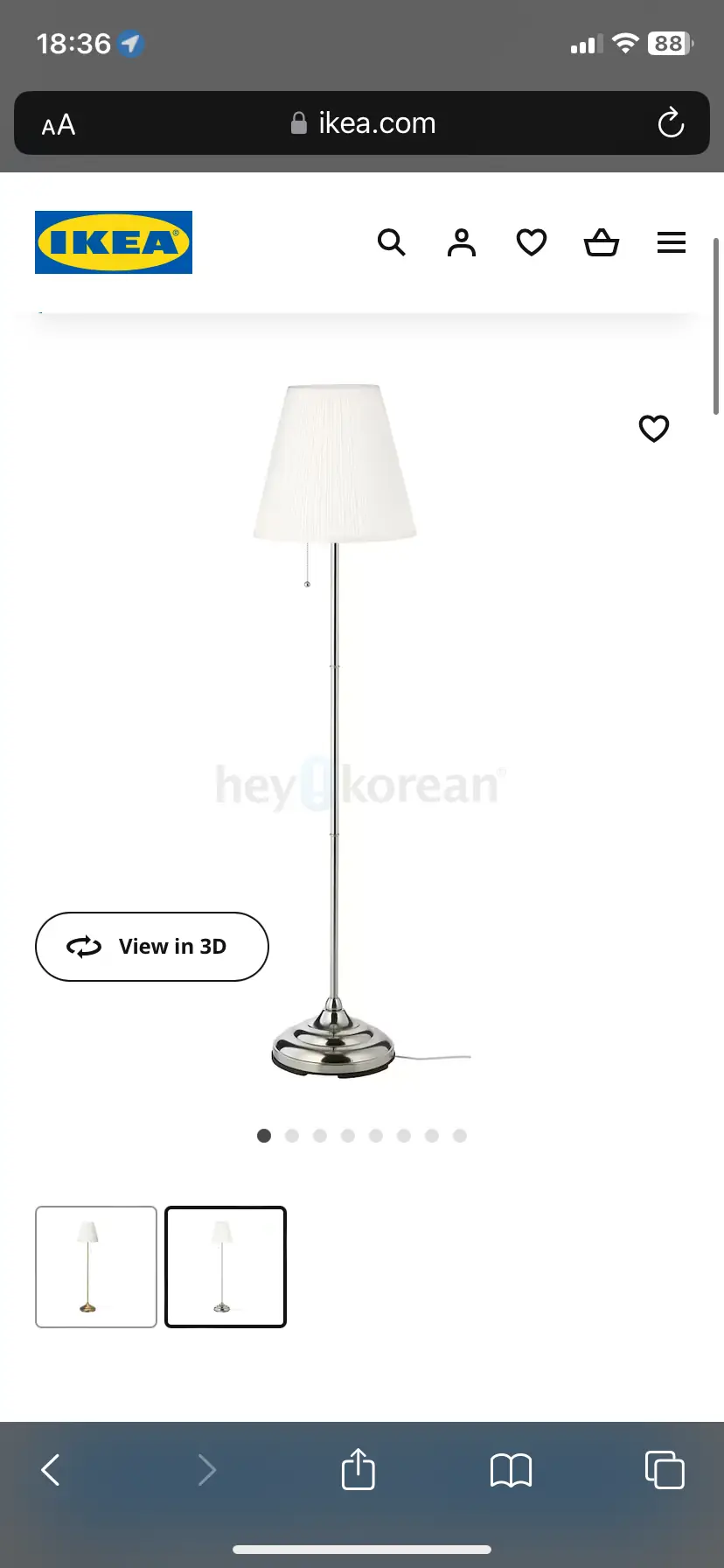Select the nickel-plated lamp variant thumbnail
This screenshot has width=724, height=1568.
click(x=226, y=1267)
